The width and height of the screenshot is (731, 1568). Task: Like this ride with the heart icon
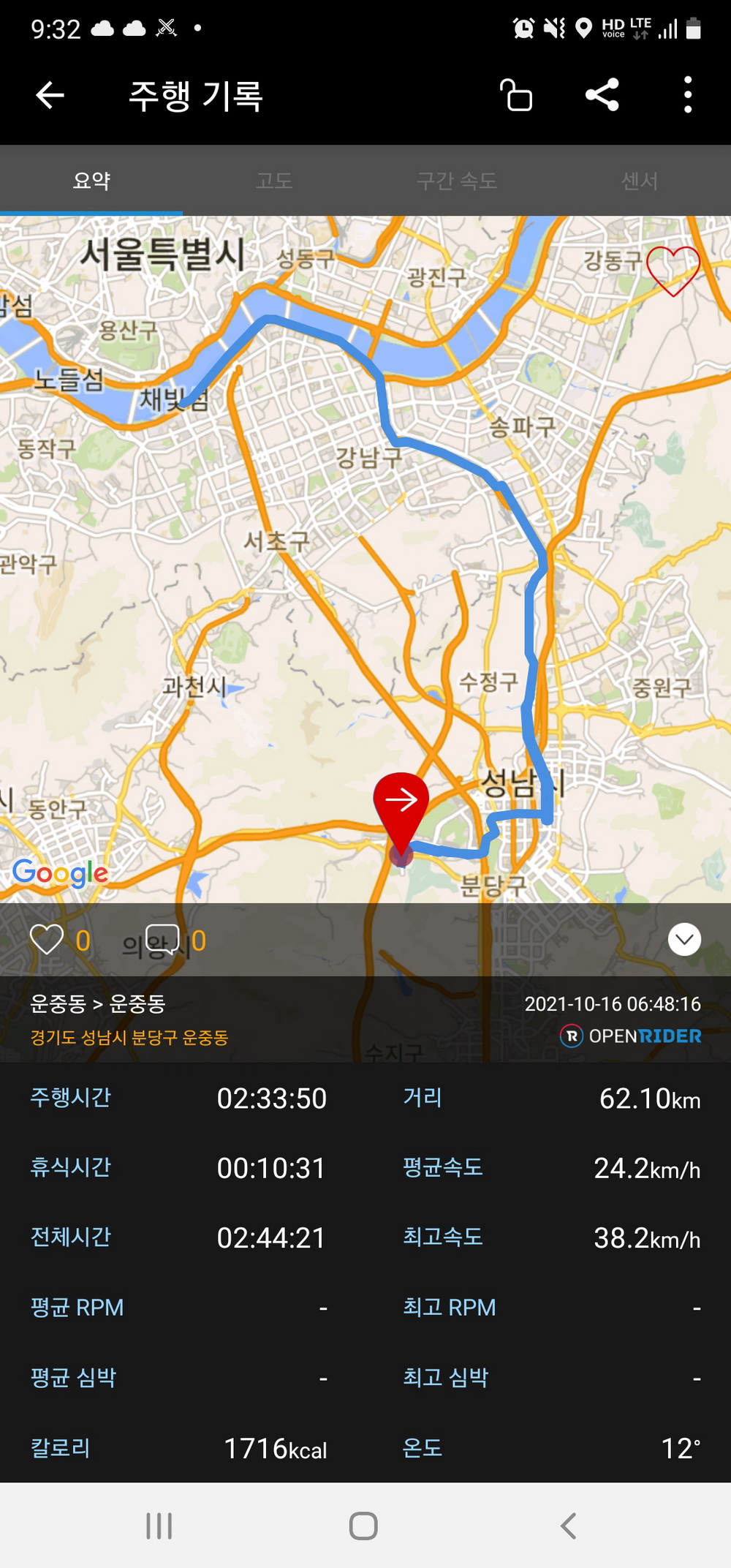(47, 940)
